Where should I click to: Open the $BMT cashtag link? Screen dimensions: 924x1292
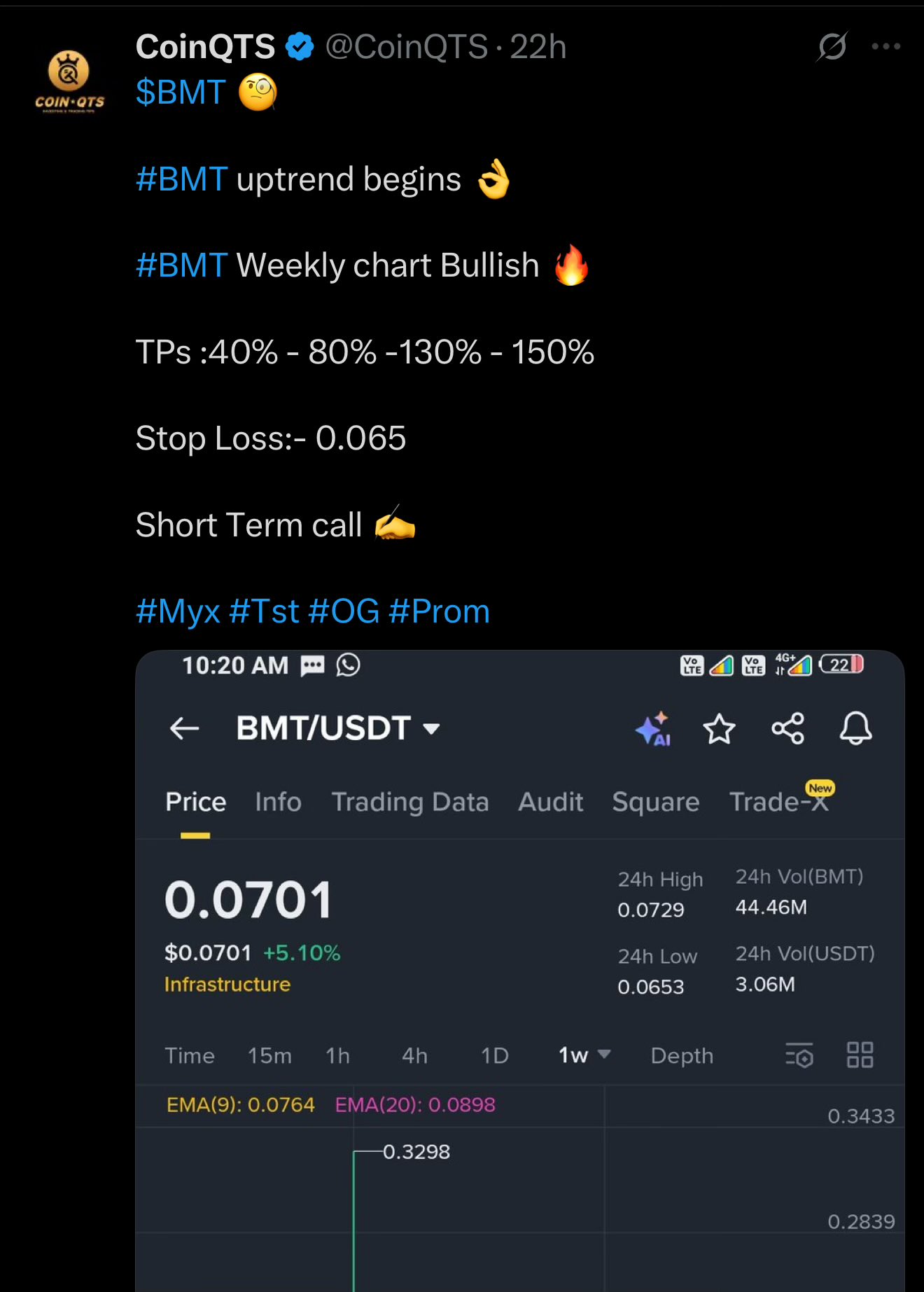coord(181,92)
